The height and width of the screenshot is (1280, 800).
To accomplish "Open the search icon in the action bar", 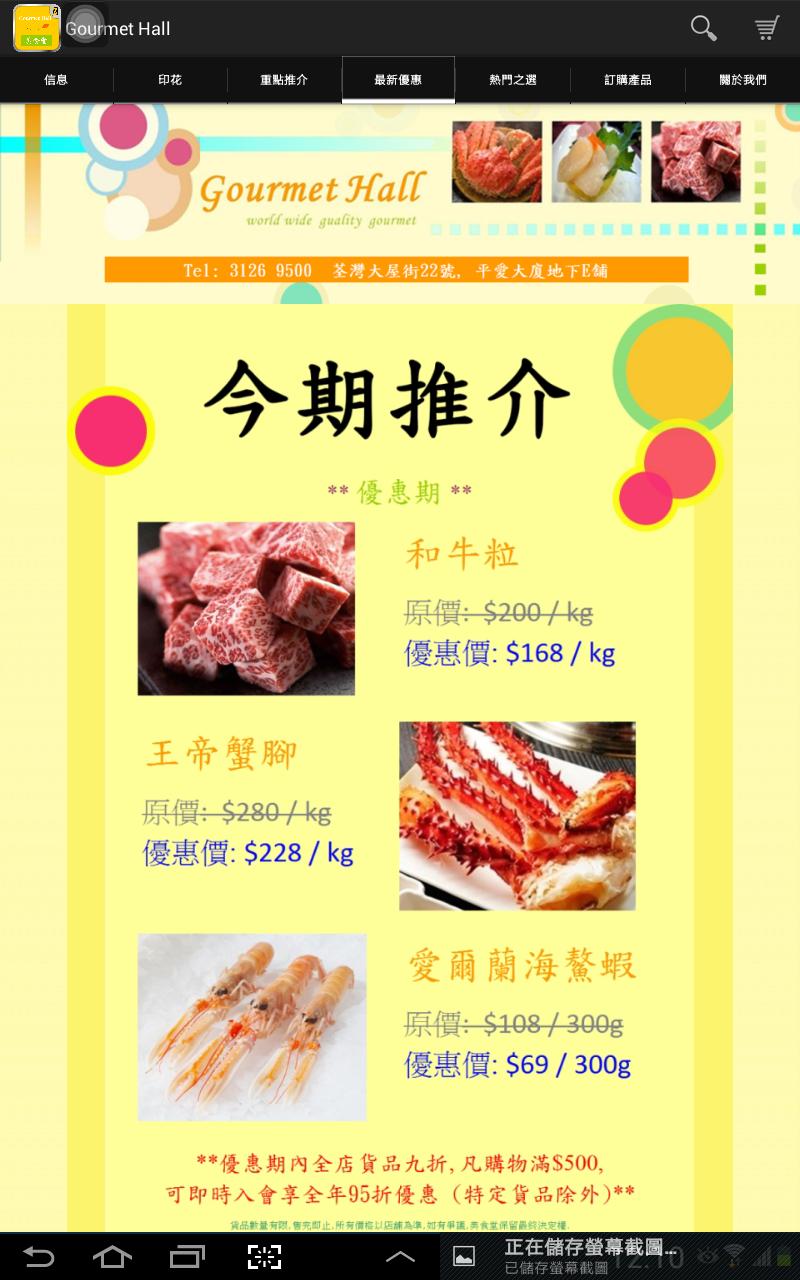I will tap(702, 29).
